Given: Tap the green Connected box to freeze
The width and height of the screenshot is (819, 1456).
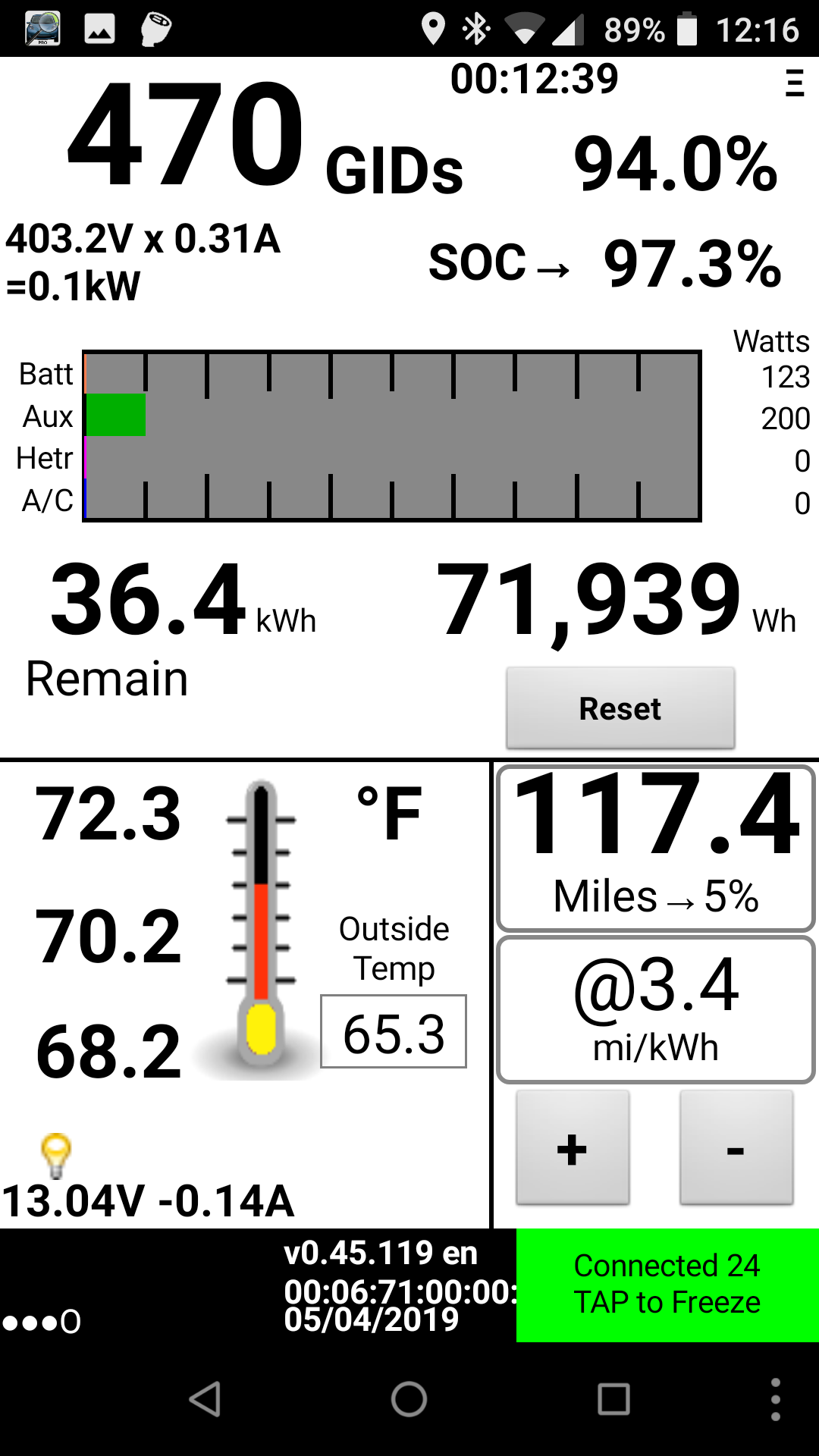Looking at the screenshot, I should point(667,1285).
